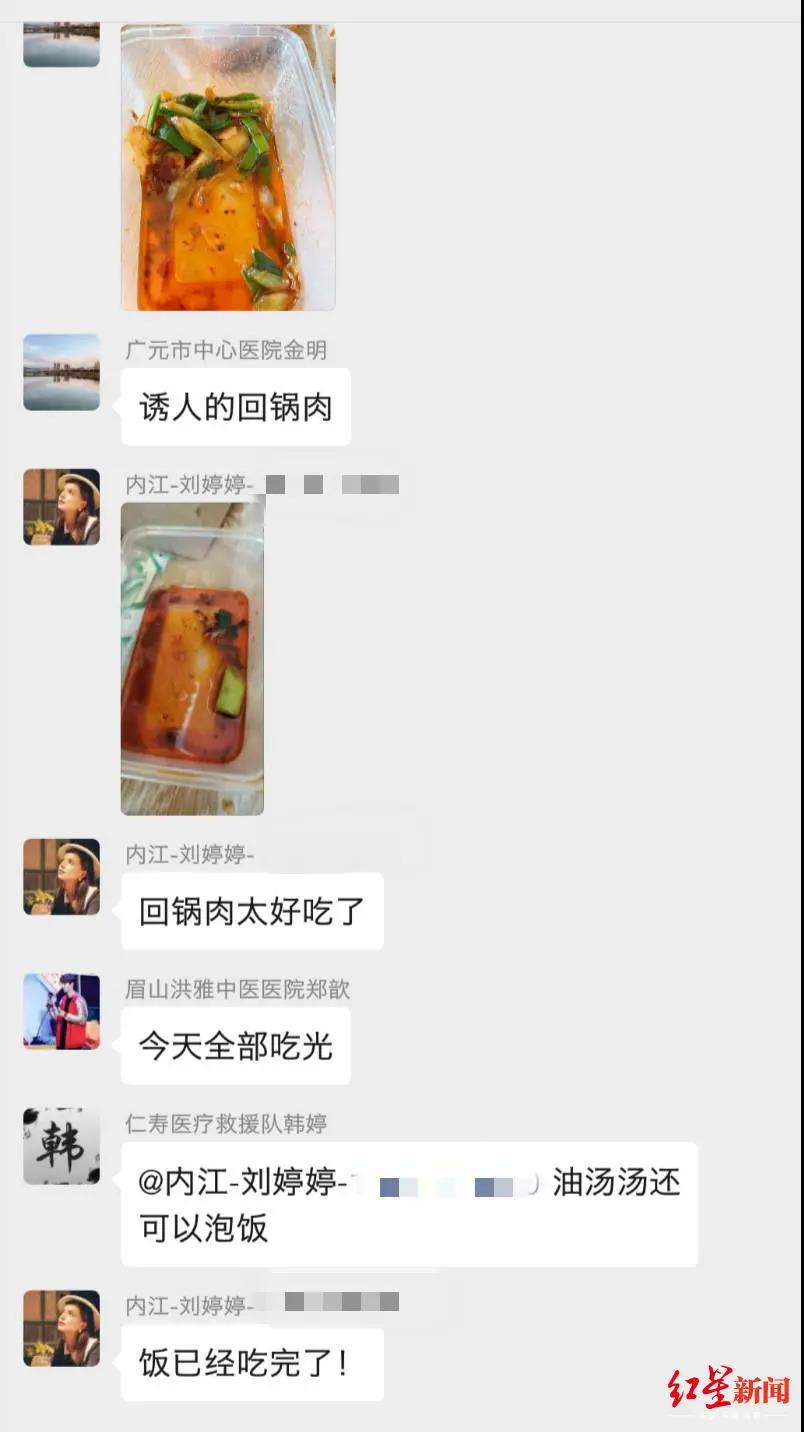This screenshot has height=1432, width=804.
Task: Open the 回锅肉 photo with green onions
Action: [228, 167]
